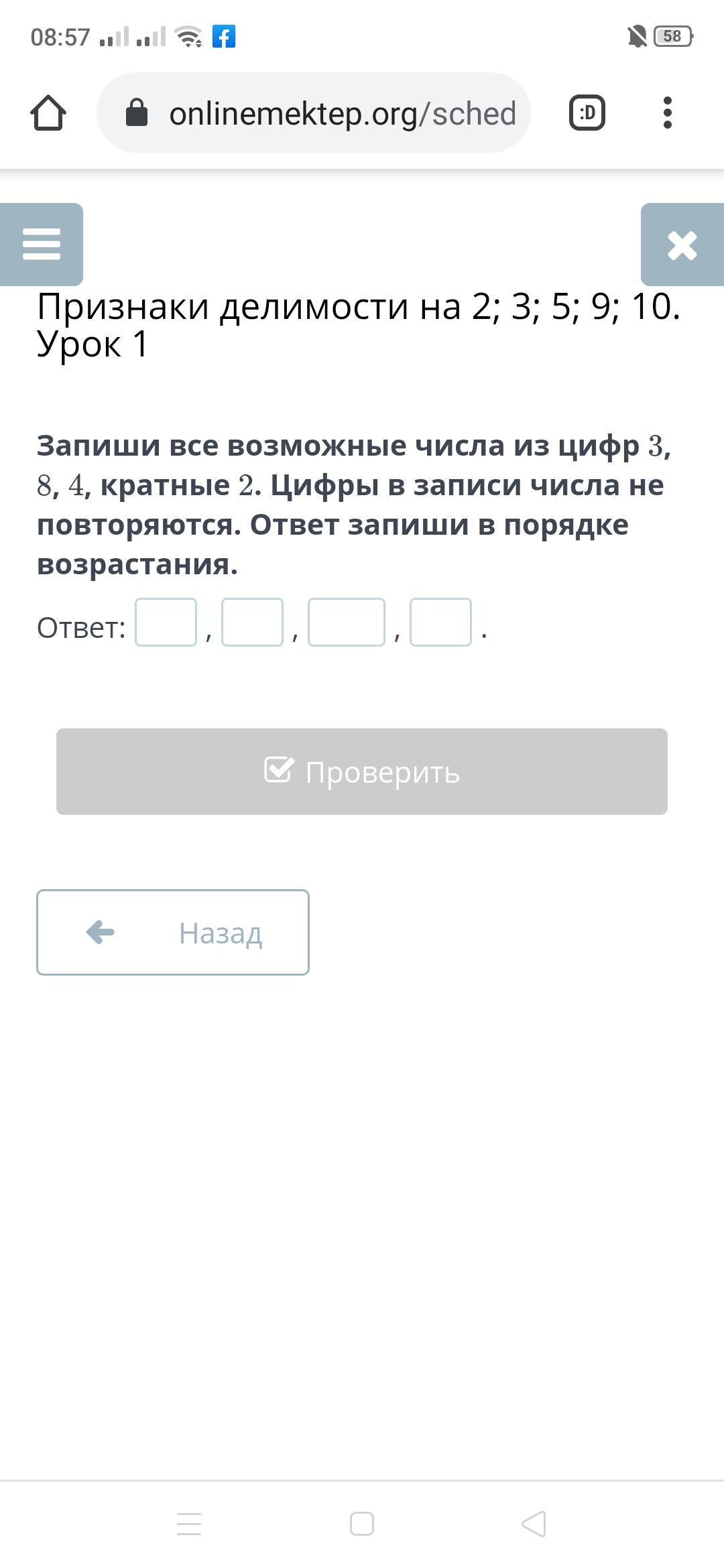Tap the Проверить button

[x=362, y=772]
